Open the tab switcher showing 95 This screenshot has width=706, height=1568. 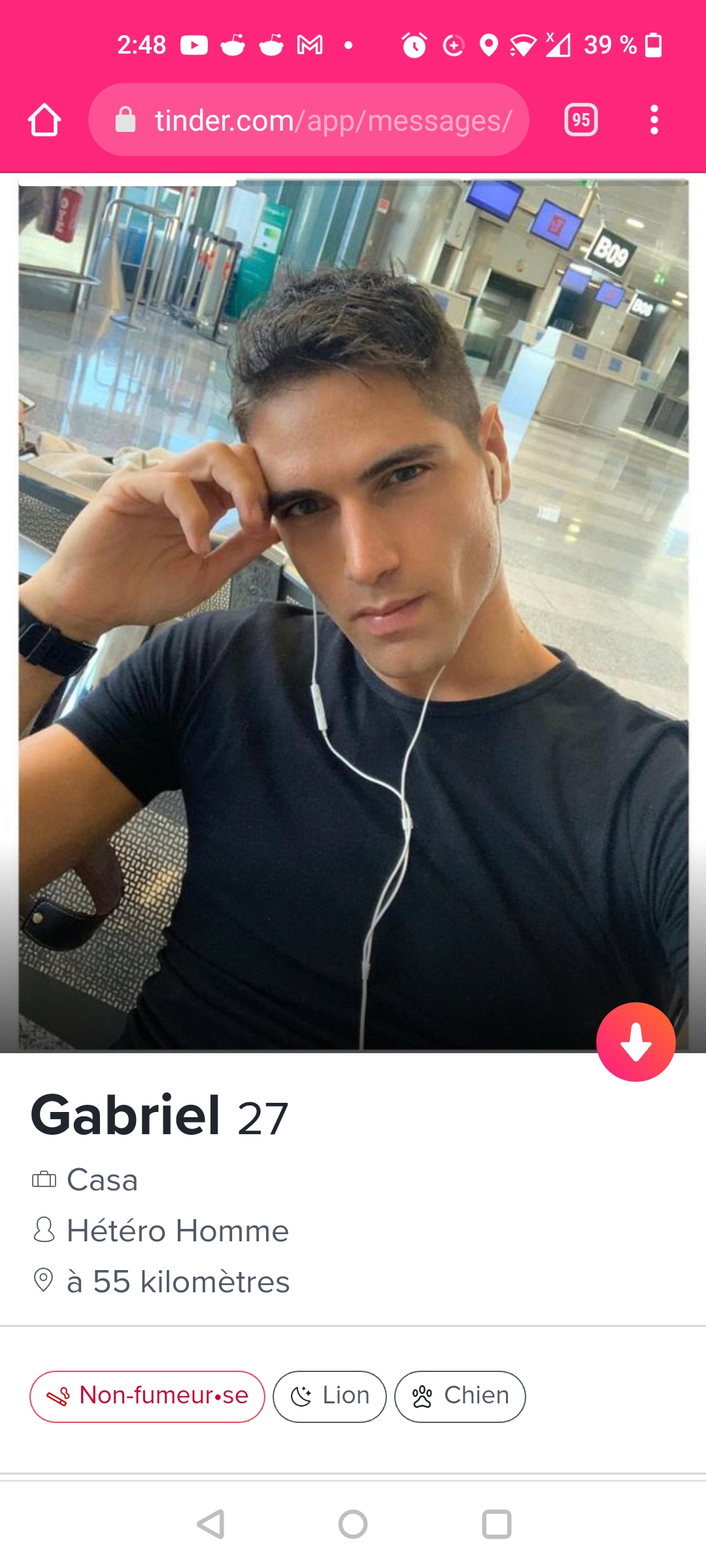pyautogui.click(x=581, y=120)
